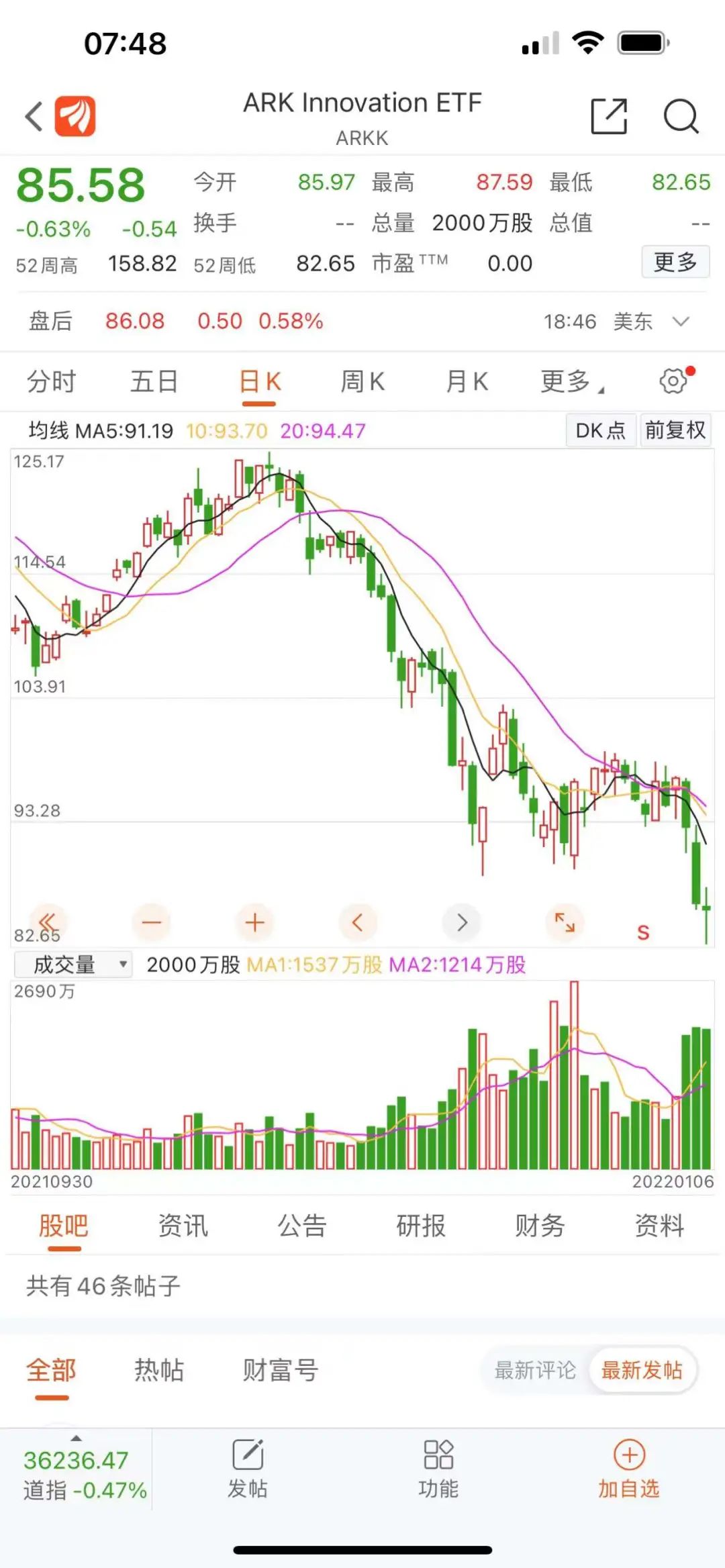
Task: Change the 前复权 adjustment option
Action: (x=675, y=430)
